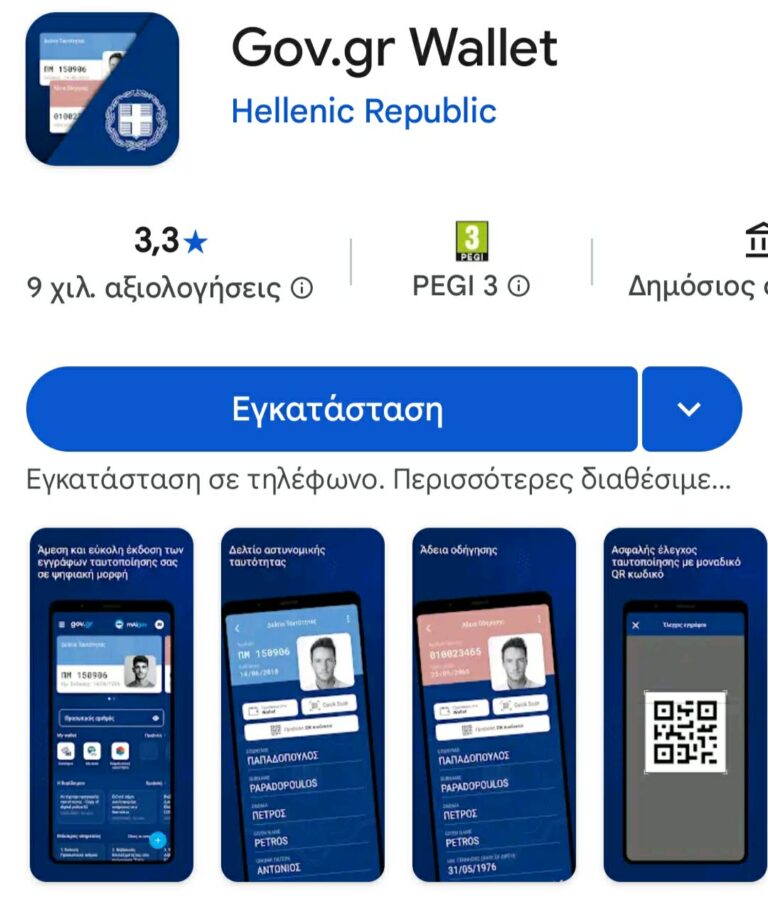The height and width of the screenshot is (901, 768).
Task: Tap the Εγκατάσταση install button
Action: [331, 409]
